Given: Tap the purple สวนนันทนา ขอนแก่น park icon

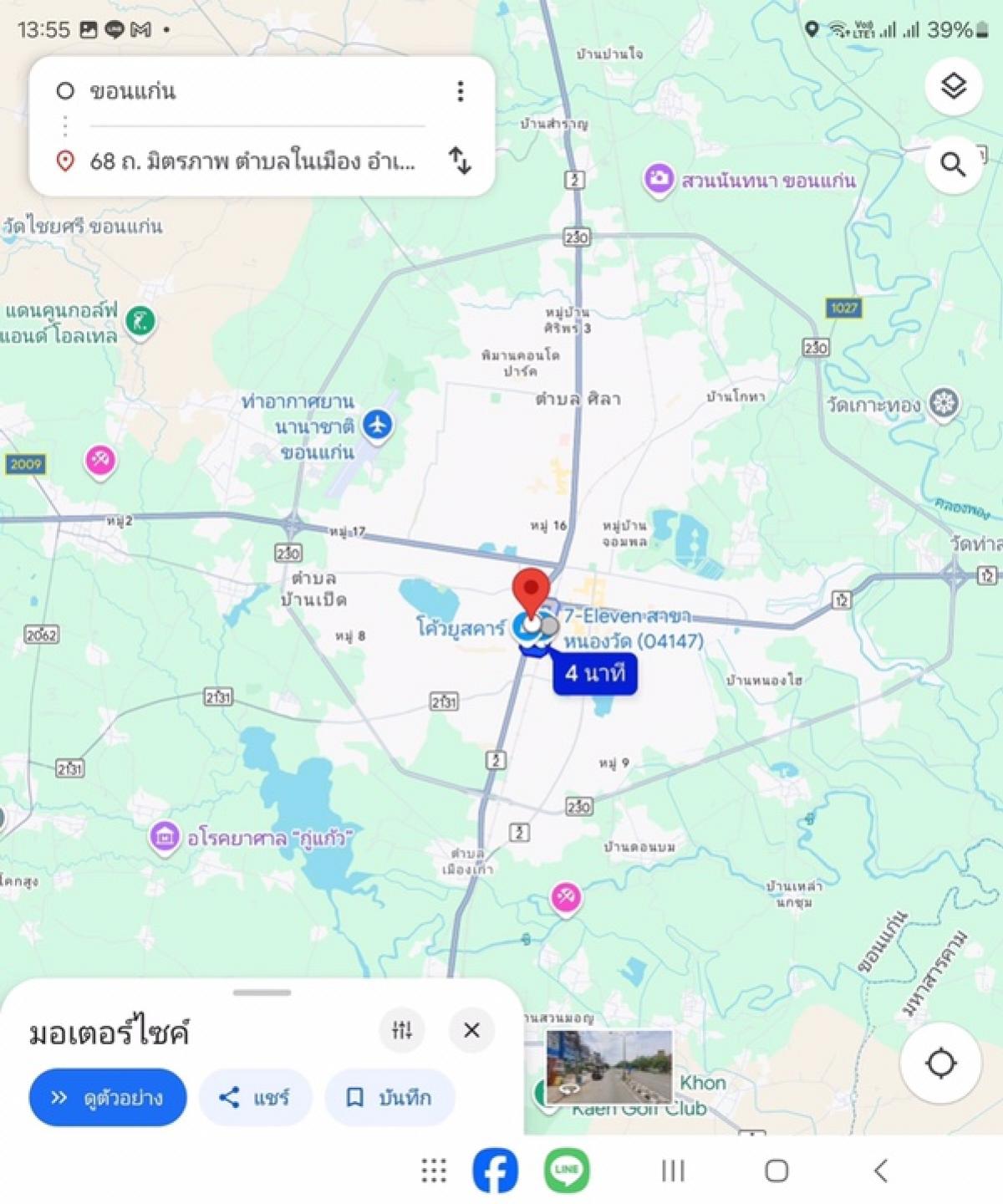Looking at the screenshot, I should pos(659,178).
